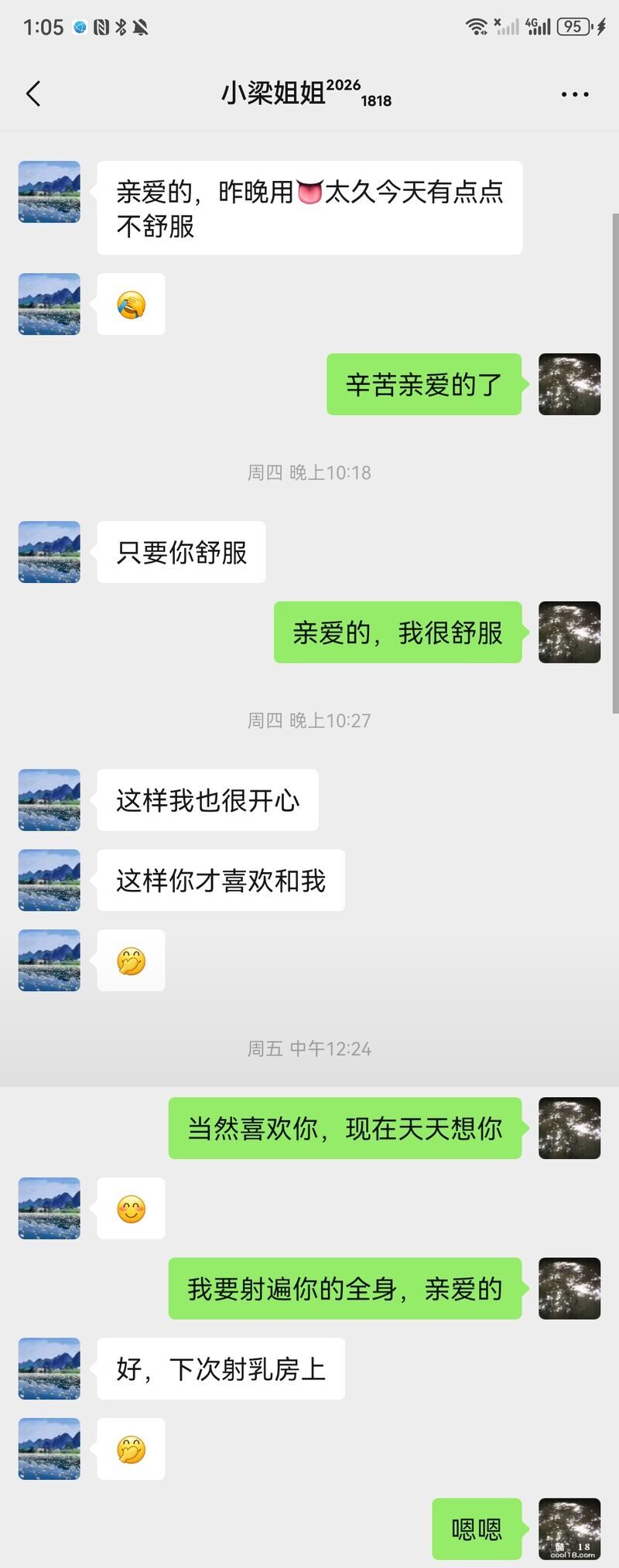Viewport: 619px width, 1568px height.
Task: Tap own avatar beside "嗯嗯" message
Action: point(569,1529)
